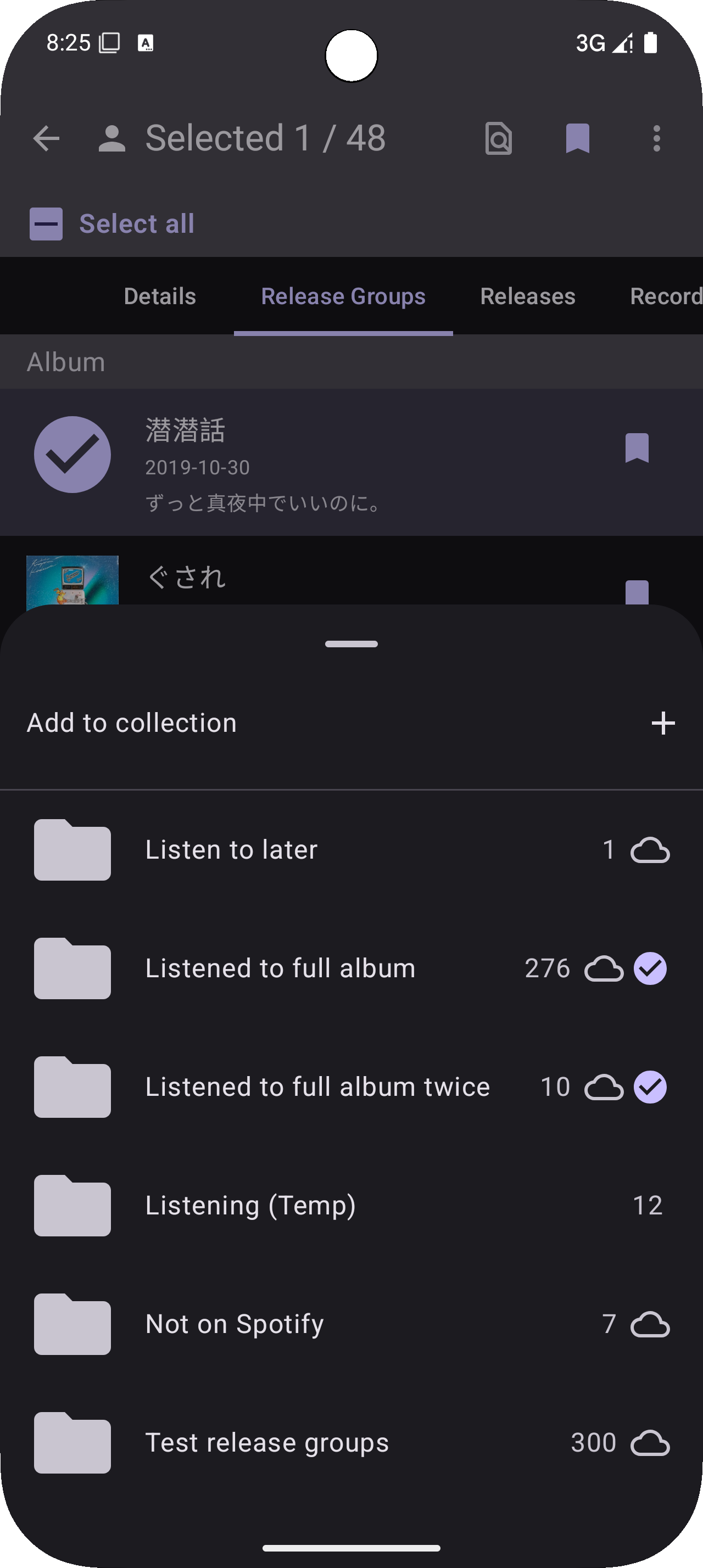This screenshot has width=703, height=1568.
Task: Open the three-dot overflow menu
Action: click(656, 139)
